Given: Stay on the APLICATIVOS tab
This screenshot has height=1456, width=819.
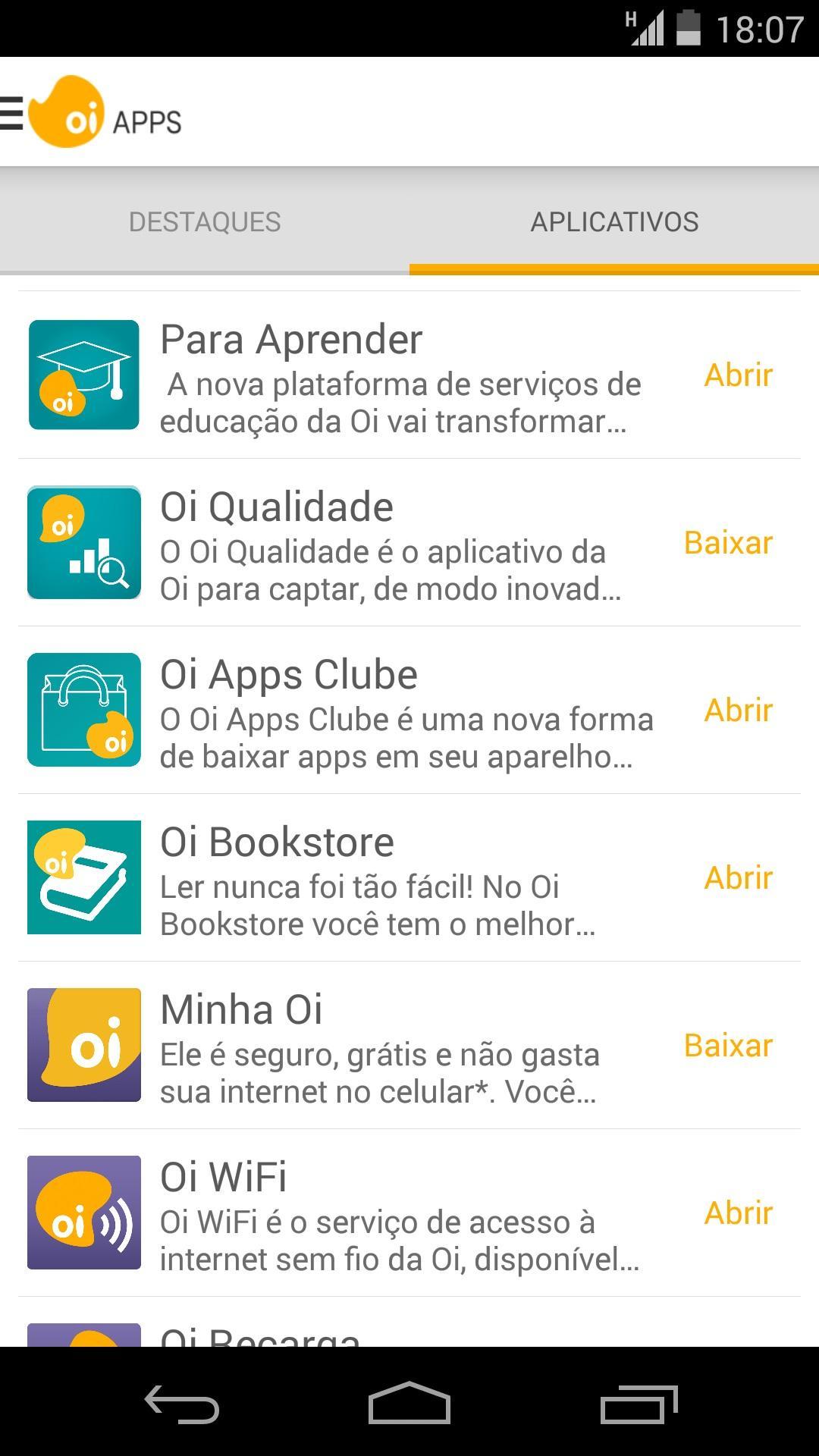Looking at the screenshot, I should pos(614,221).
